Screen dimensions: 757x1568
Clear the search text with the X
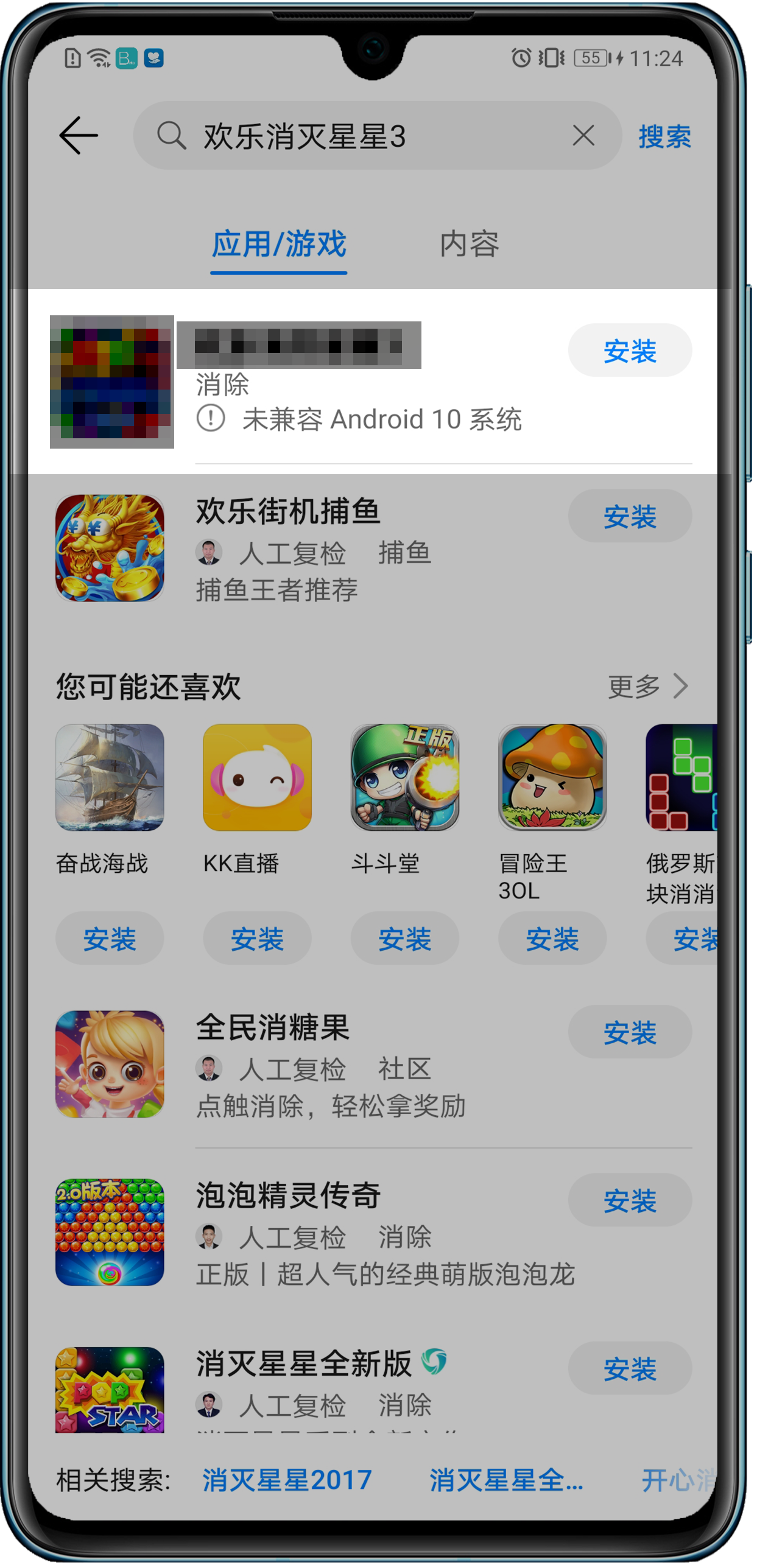click(583, 135)
